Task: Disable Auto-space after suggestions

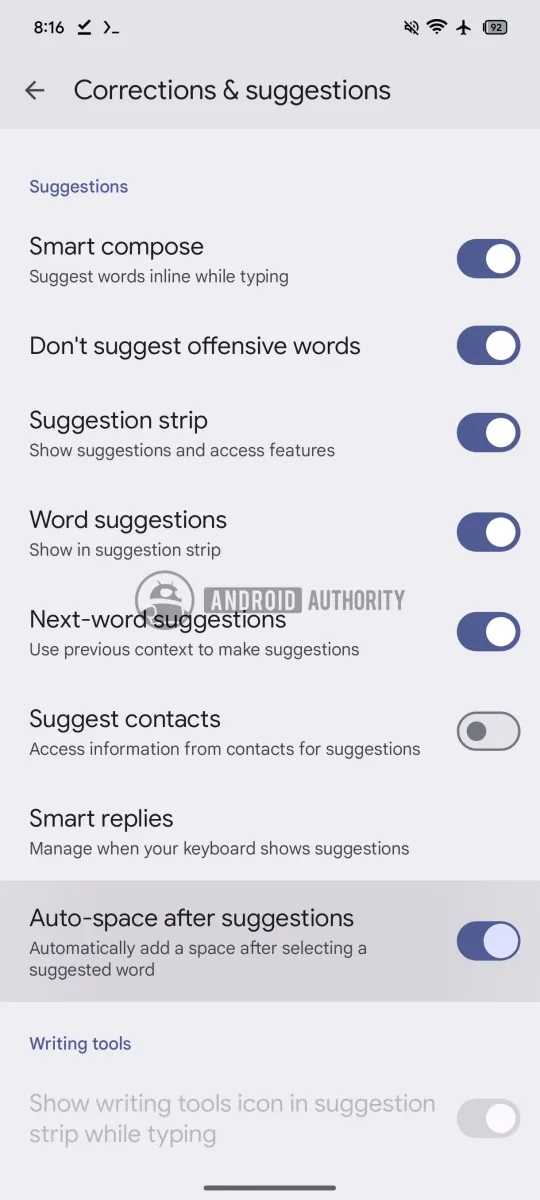Action: click(488, 941)
